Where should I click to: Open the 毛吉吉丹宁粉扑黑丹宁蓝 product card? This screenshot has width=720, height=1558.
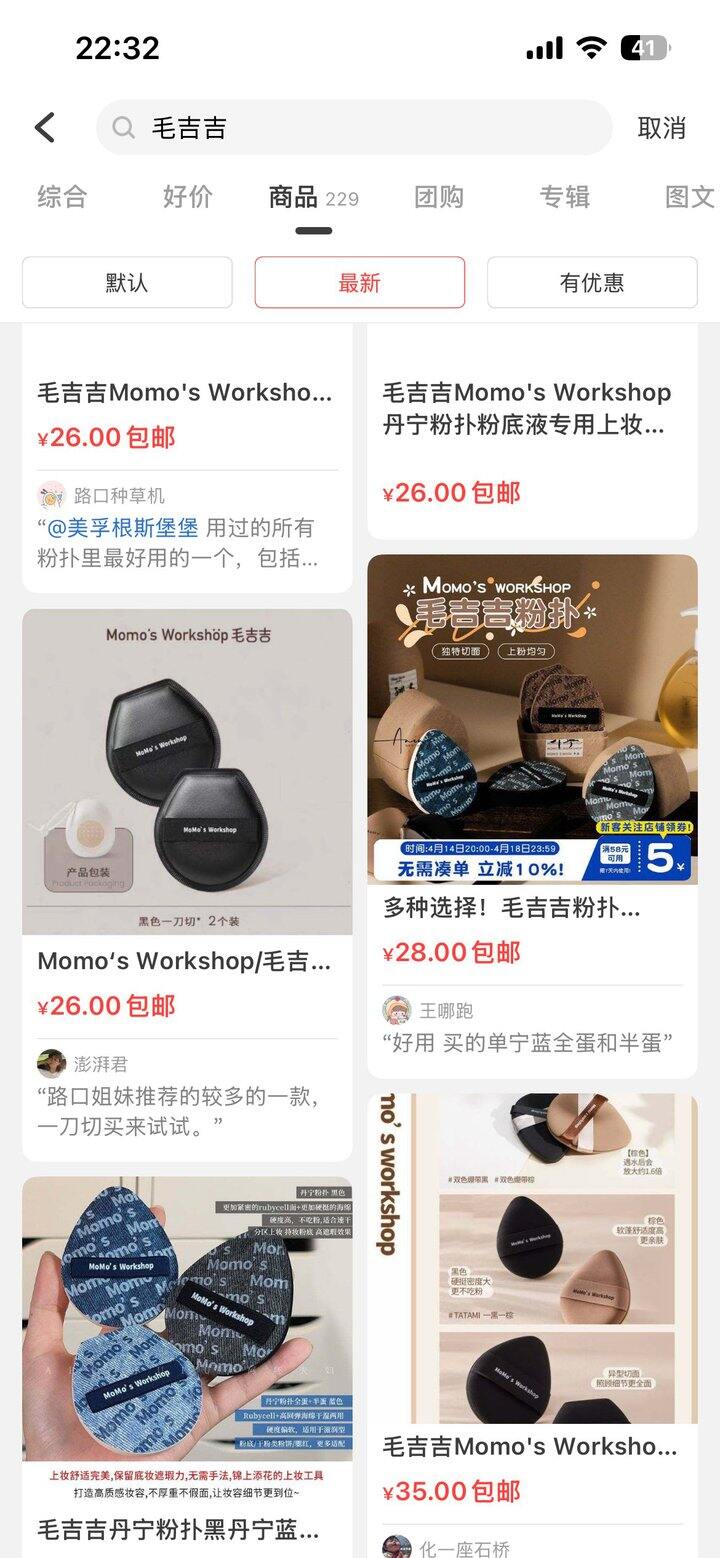[x=187, y=1320]
